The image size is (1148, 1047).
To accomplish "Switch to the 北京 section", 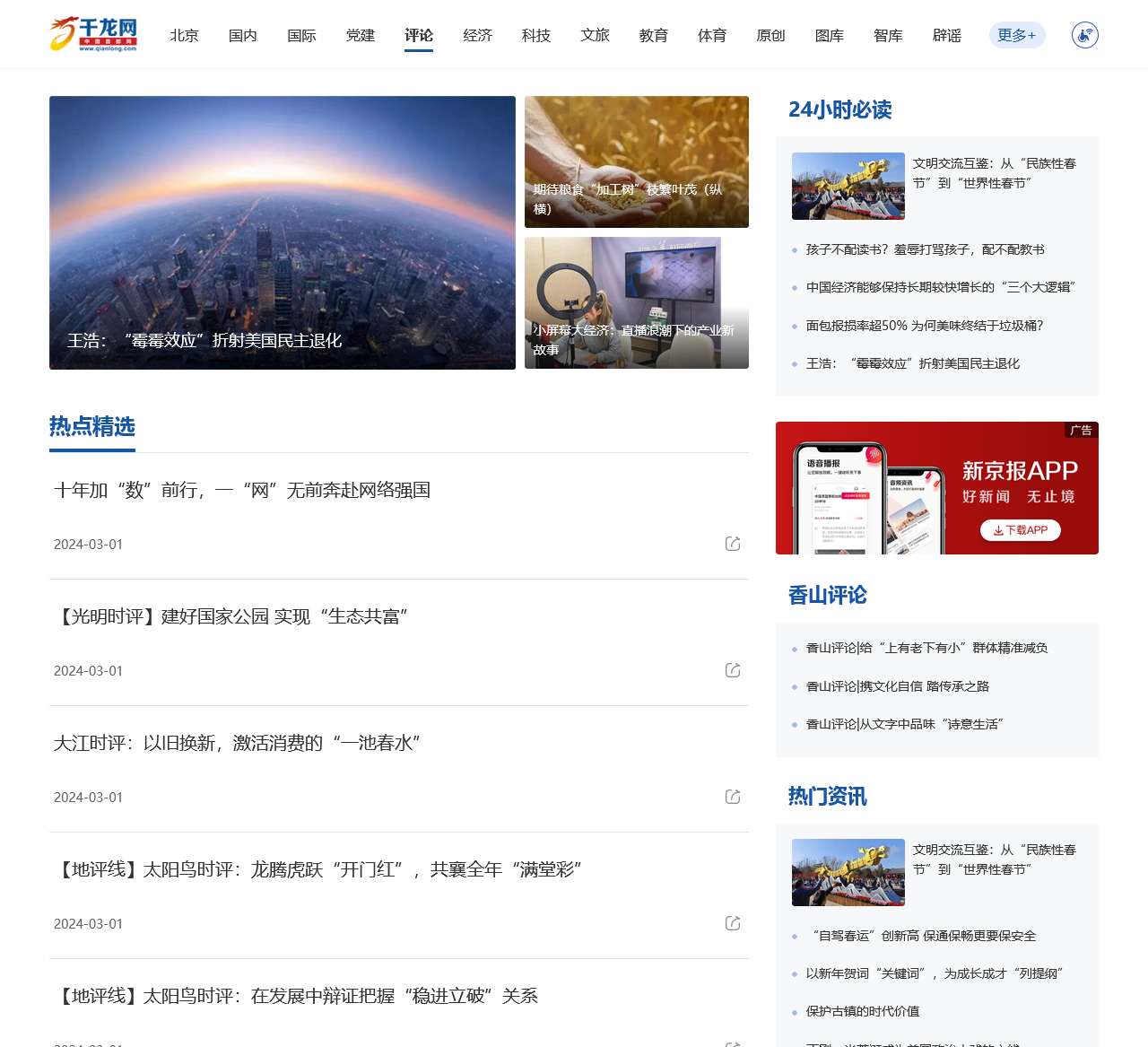I will point(184,35).
